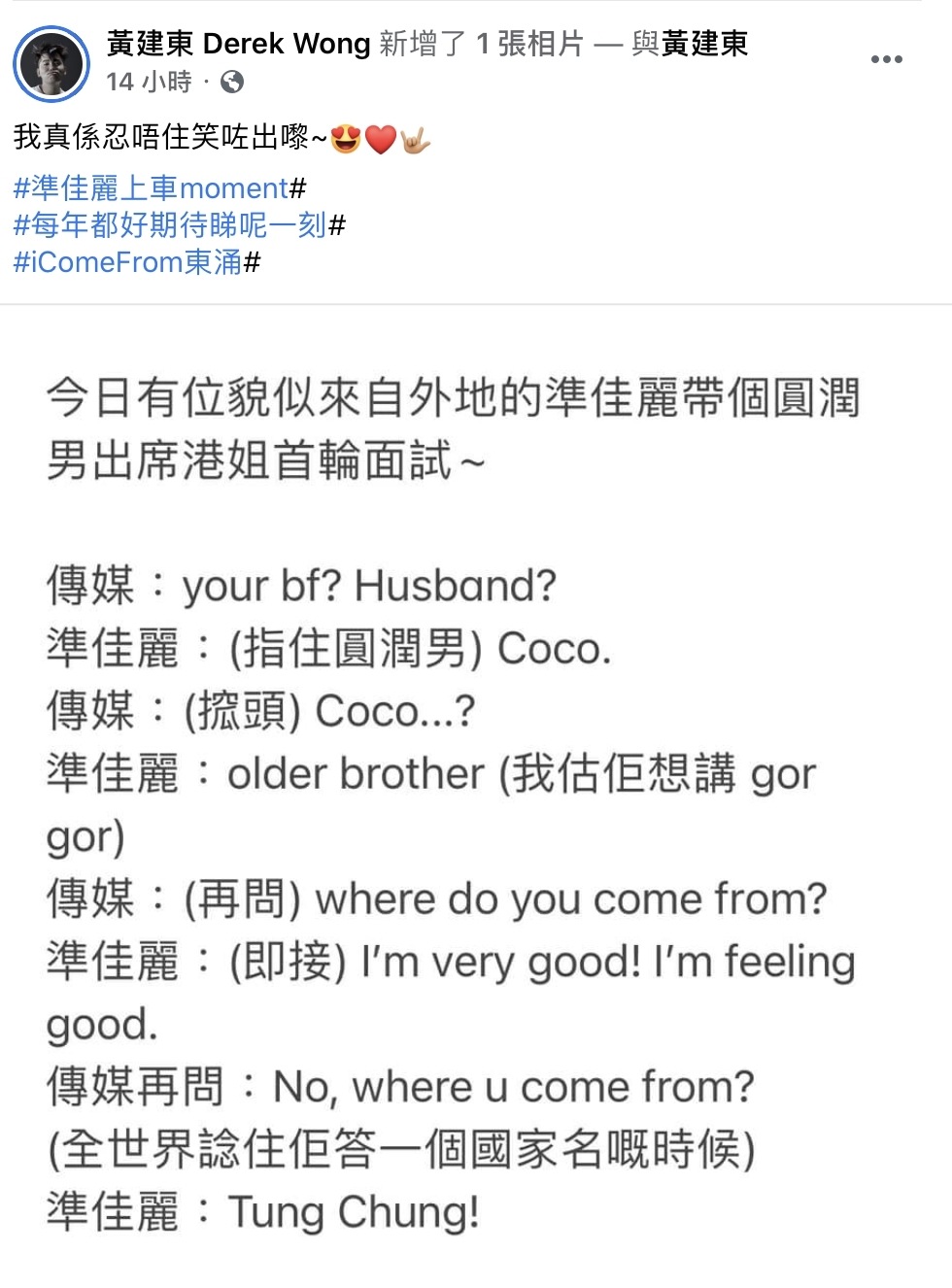Open hashtag #準佳麗上車moment

tap(152, 187)
